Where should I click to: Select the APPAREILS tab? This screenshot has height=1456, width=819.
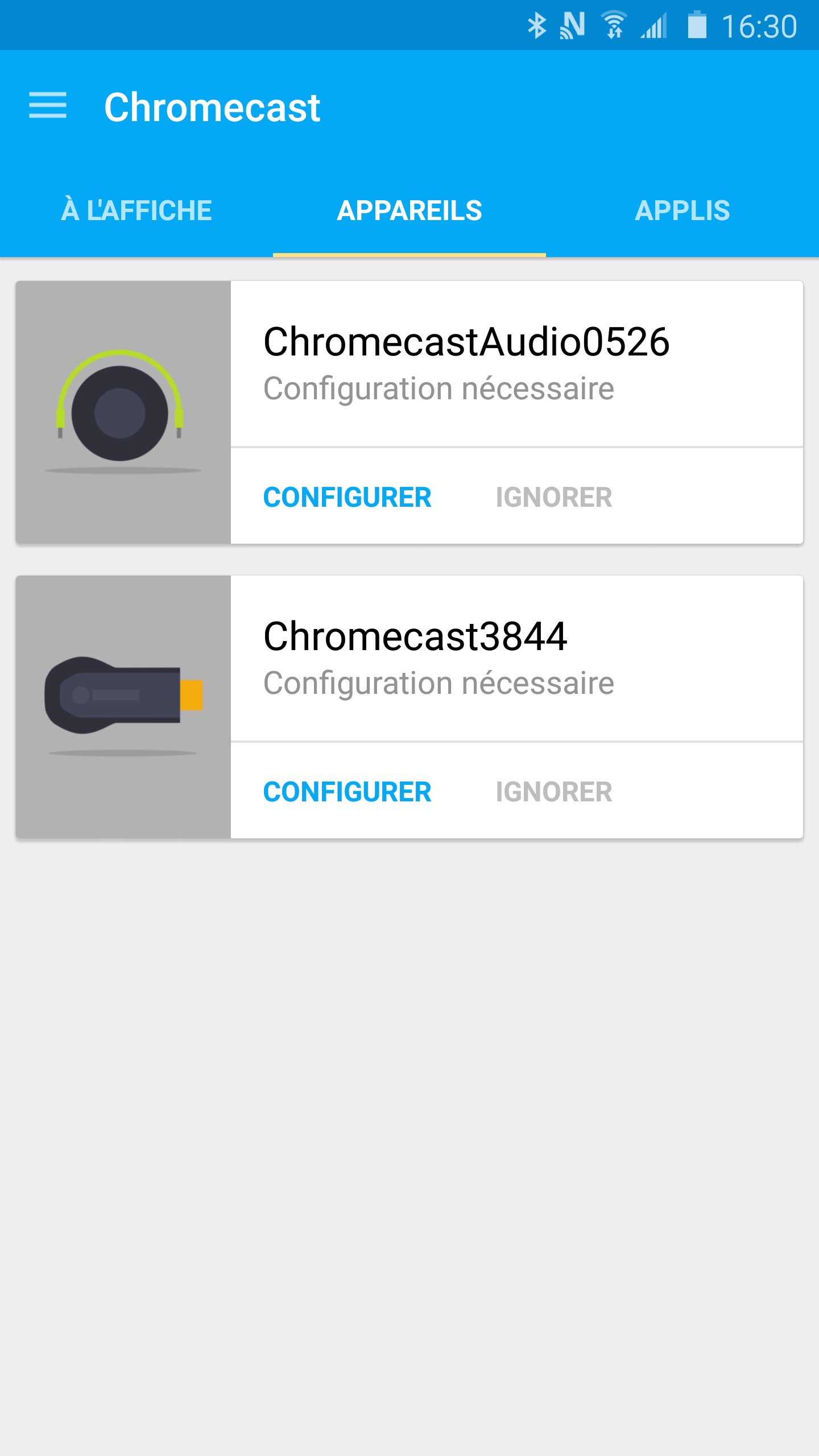409,210
